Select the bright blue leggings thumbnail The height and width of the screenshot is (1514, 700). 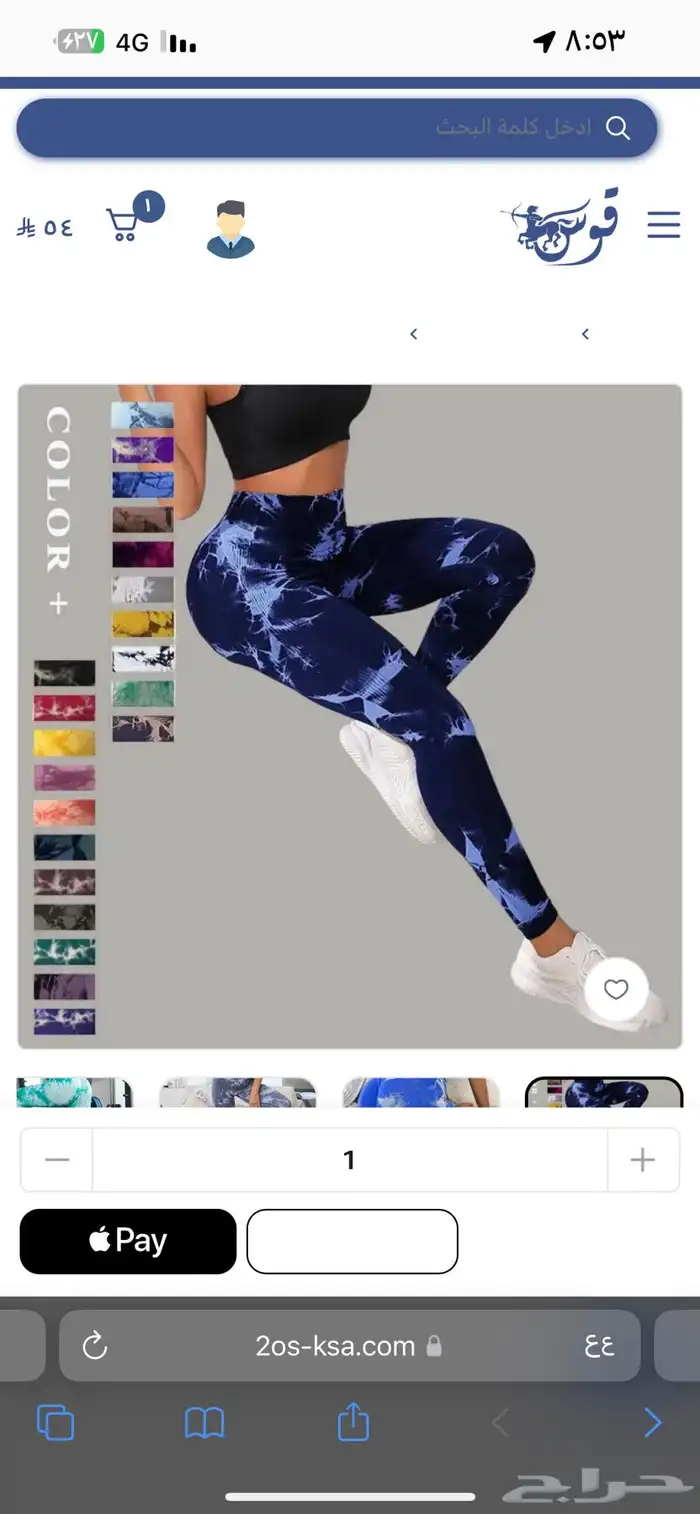421,1092
